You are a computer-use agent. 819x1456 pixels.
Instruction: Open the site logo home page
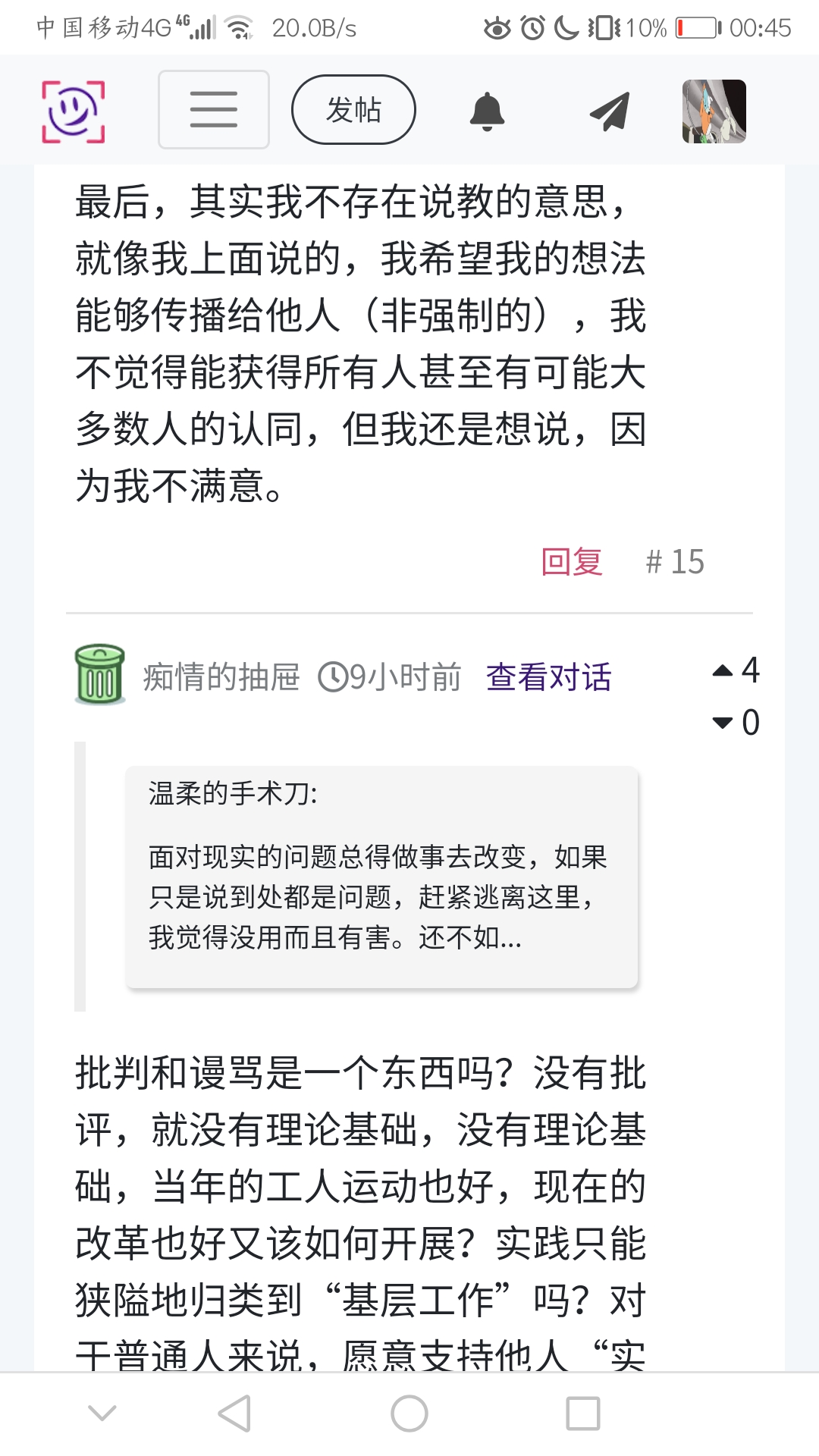coord(73,111)
